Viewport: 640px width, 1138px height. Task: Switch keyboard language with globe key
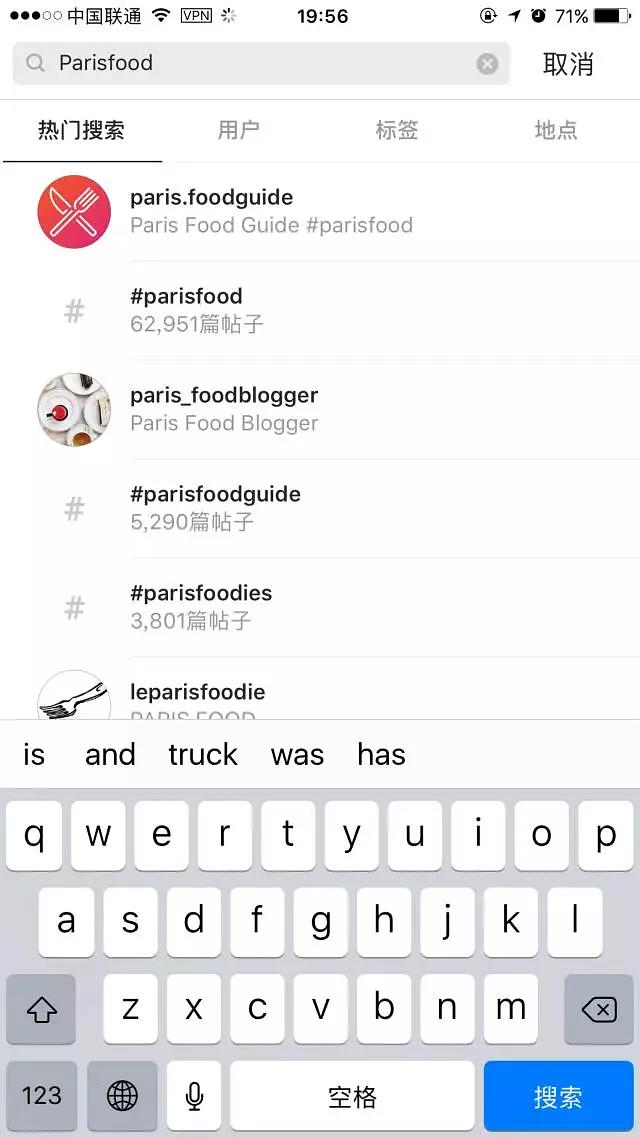(122, 1096)
